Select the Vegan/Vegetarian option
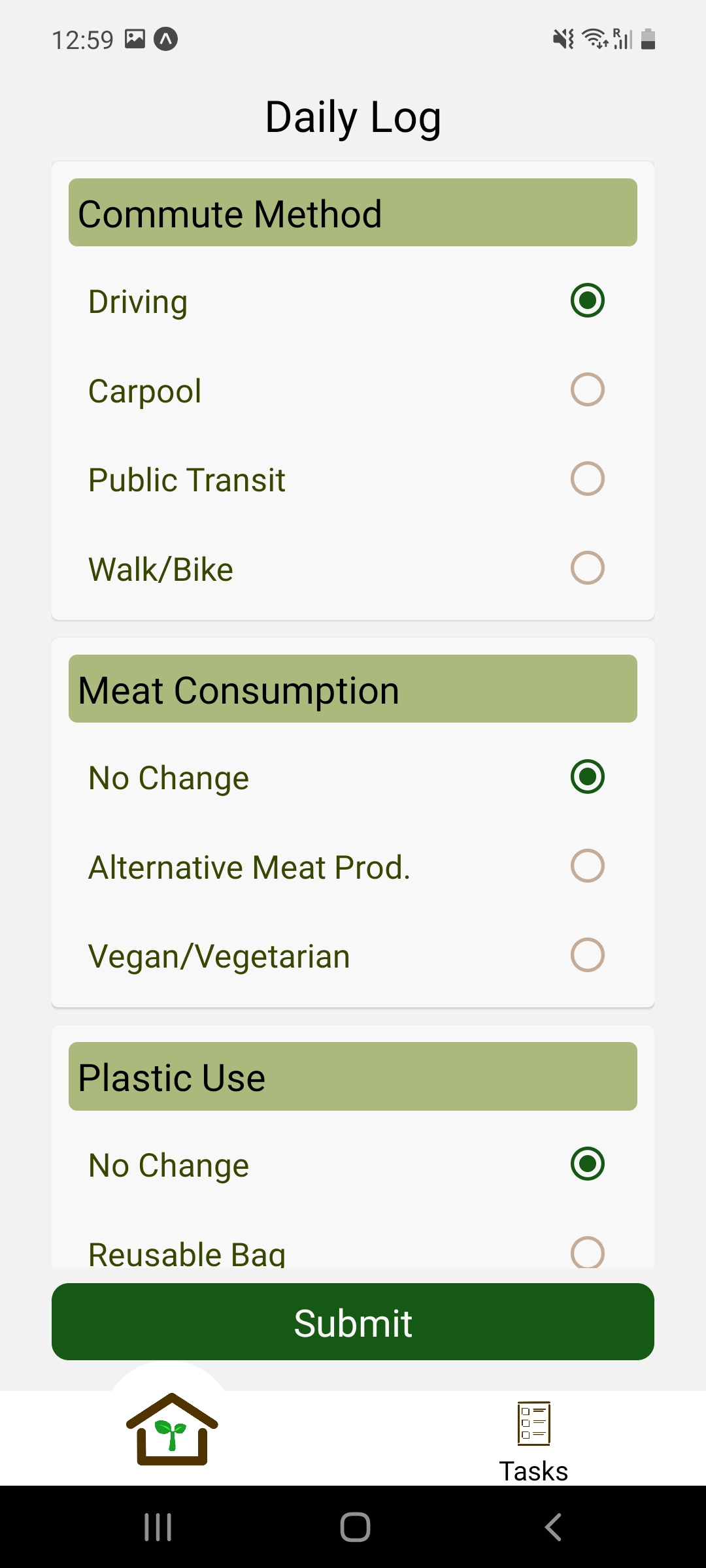Image resolution: width=706 pixels, height=1568 pixels. coord(353,956)
